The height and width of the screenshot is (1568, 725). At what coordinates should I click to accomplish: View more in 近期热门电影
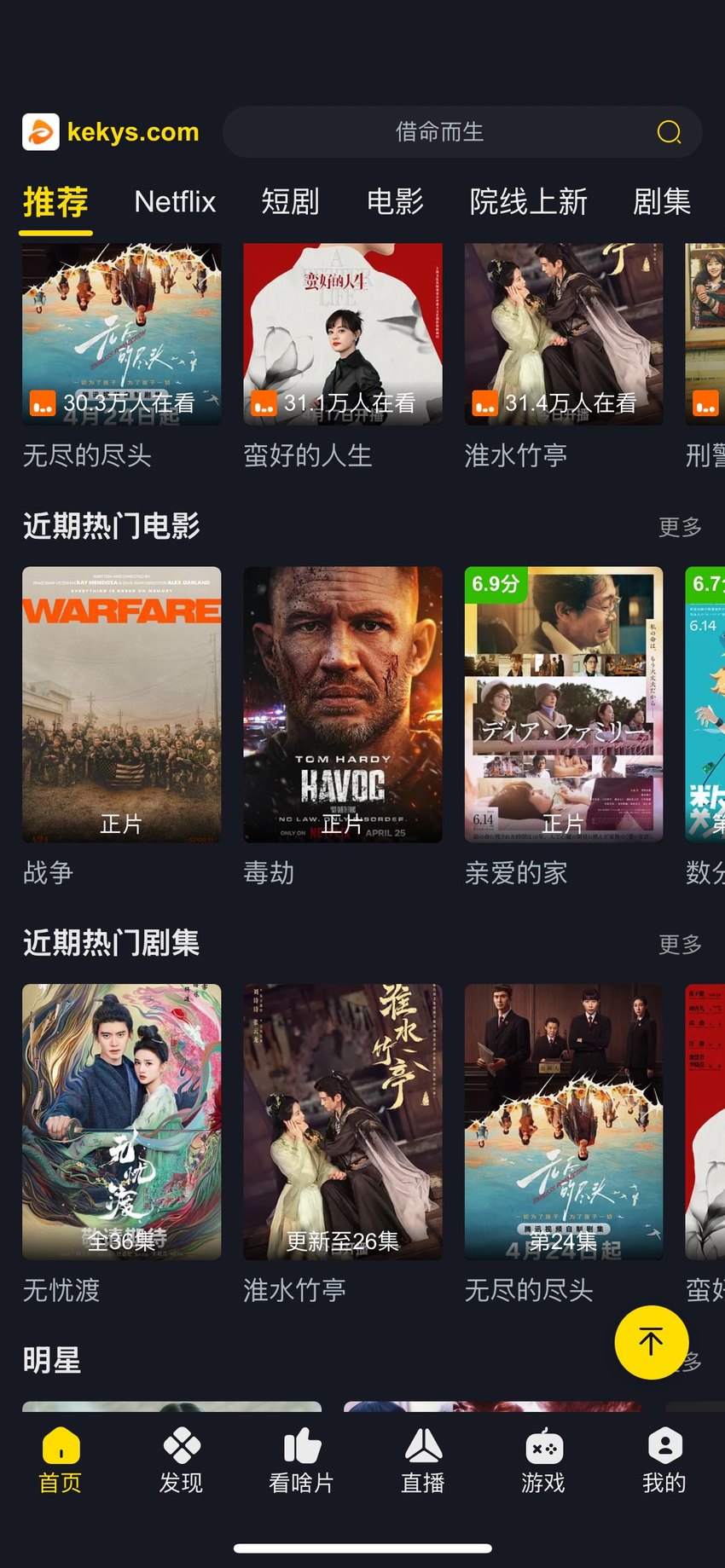[680, 527]
